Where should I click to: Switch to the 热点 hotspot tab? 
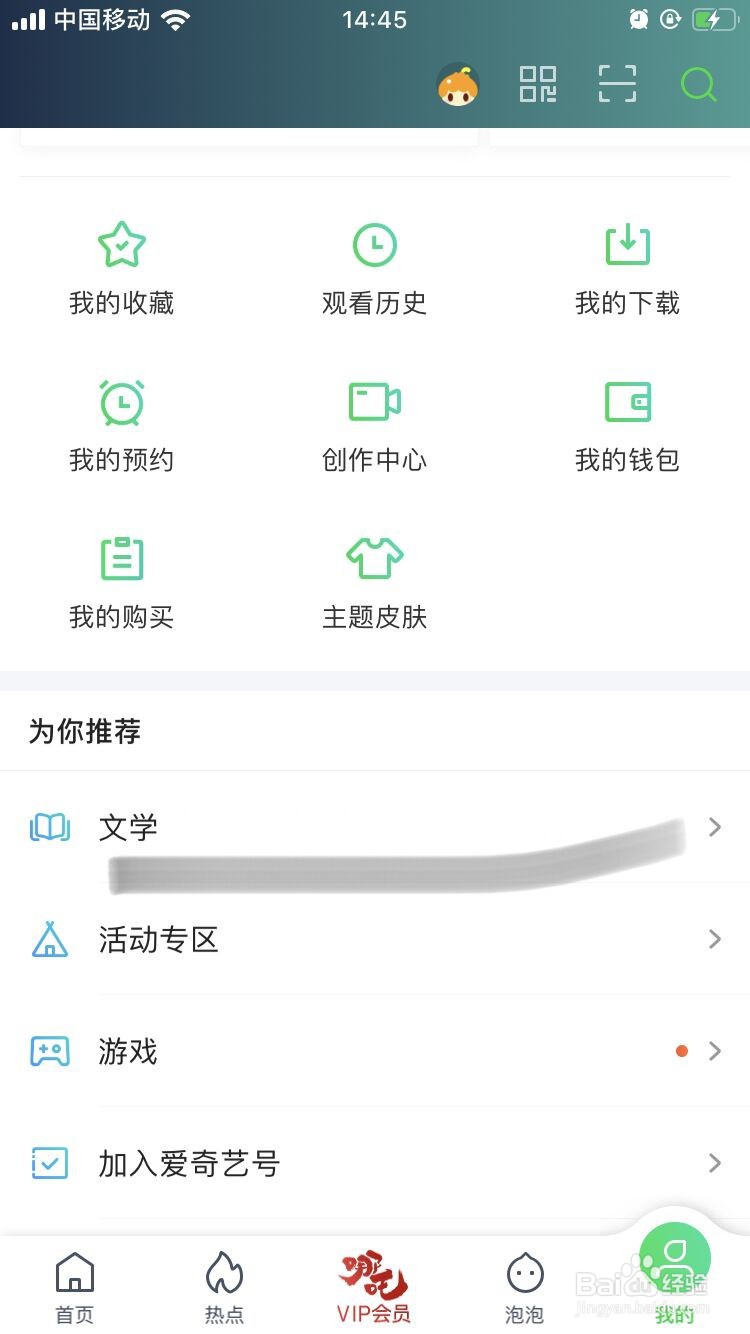(225, 1285)
